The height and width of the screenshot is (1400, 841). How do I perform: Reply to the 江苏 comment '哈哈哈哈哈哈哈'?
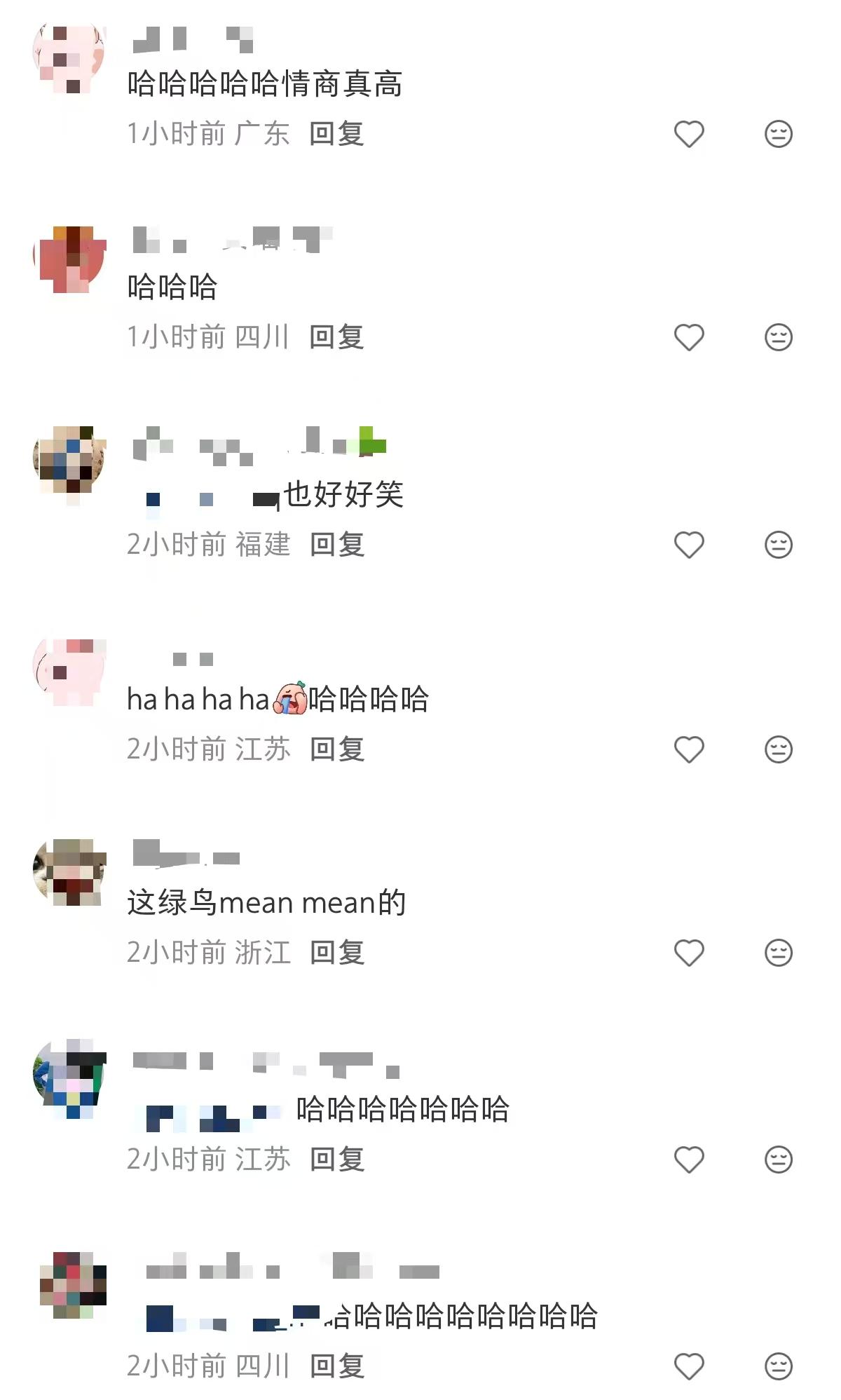[x=336, y=1160]
